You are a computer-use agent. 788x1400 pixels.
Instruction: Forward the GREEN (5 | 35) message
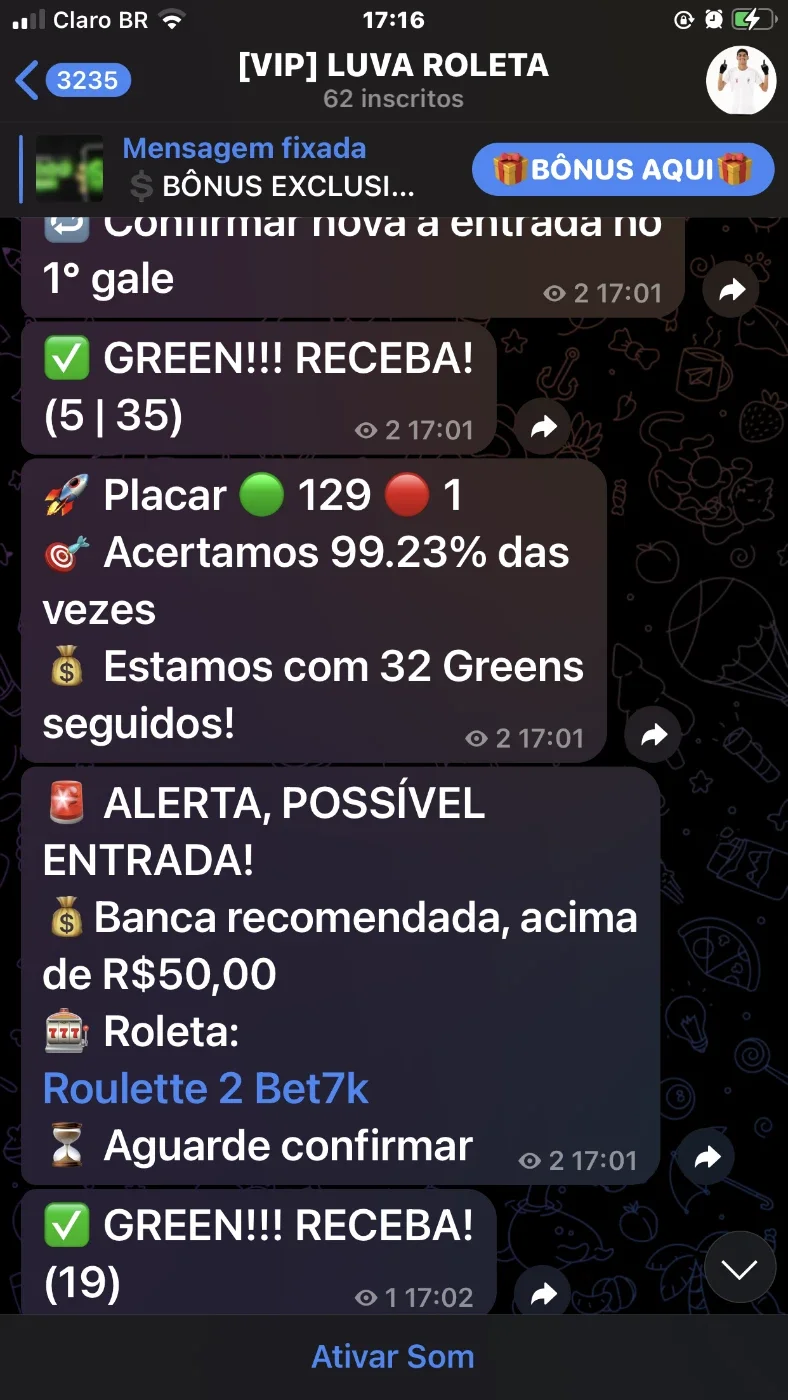[543, 428]
